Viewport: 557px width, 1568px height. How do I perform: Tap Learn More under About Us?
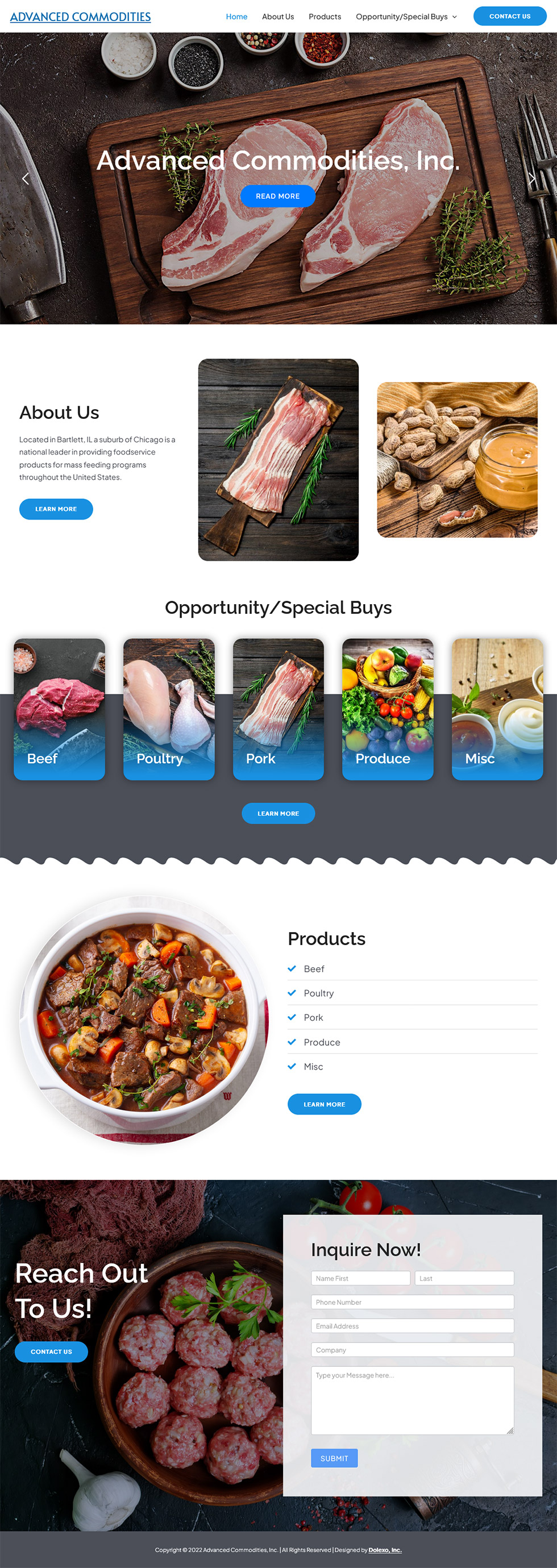point(56,509)
